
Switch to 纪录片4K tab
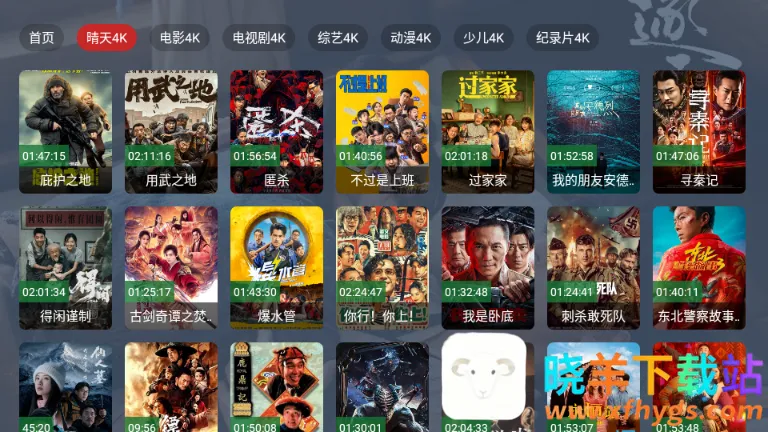point(562,38)
